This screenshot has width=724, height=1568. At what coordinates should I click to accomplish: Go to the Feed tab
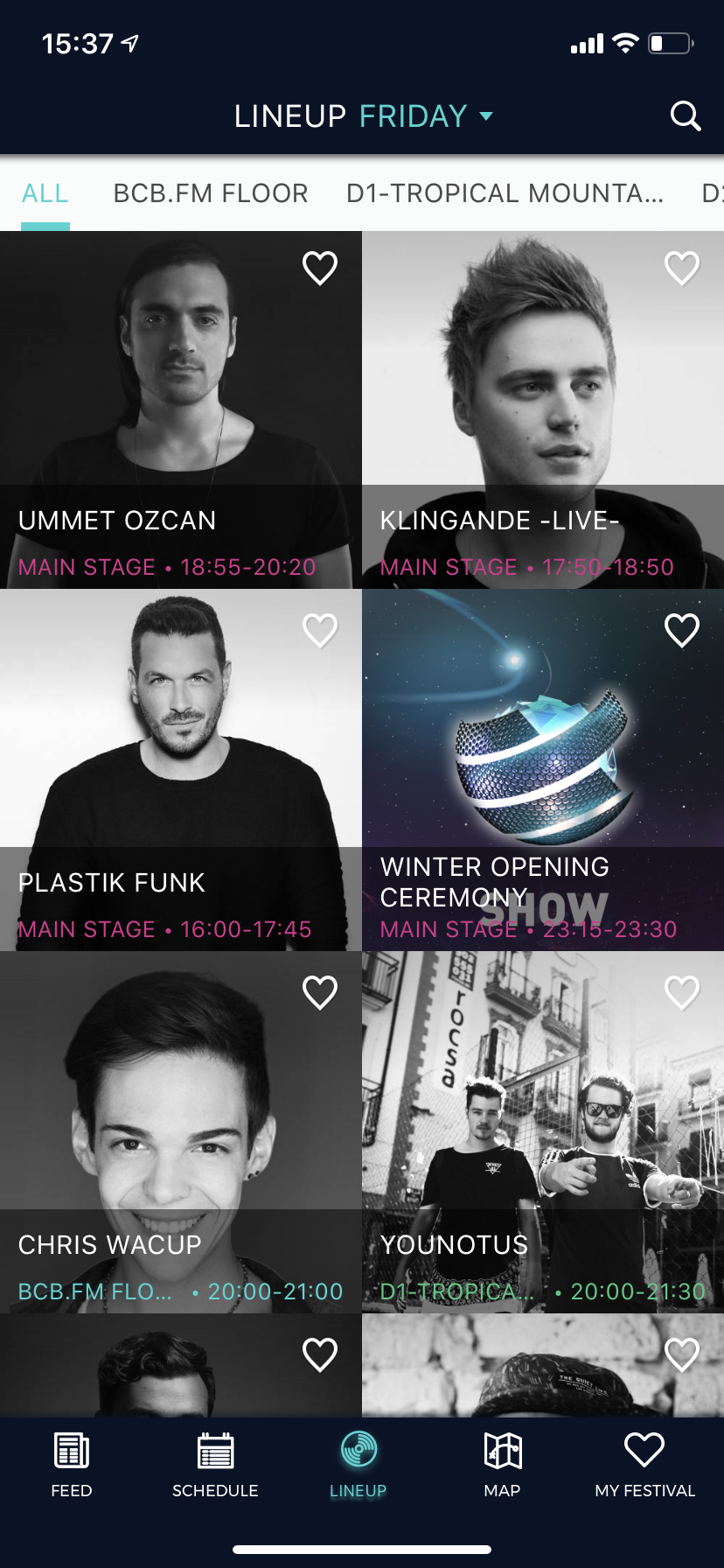click(72, 1465)
